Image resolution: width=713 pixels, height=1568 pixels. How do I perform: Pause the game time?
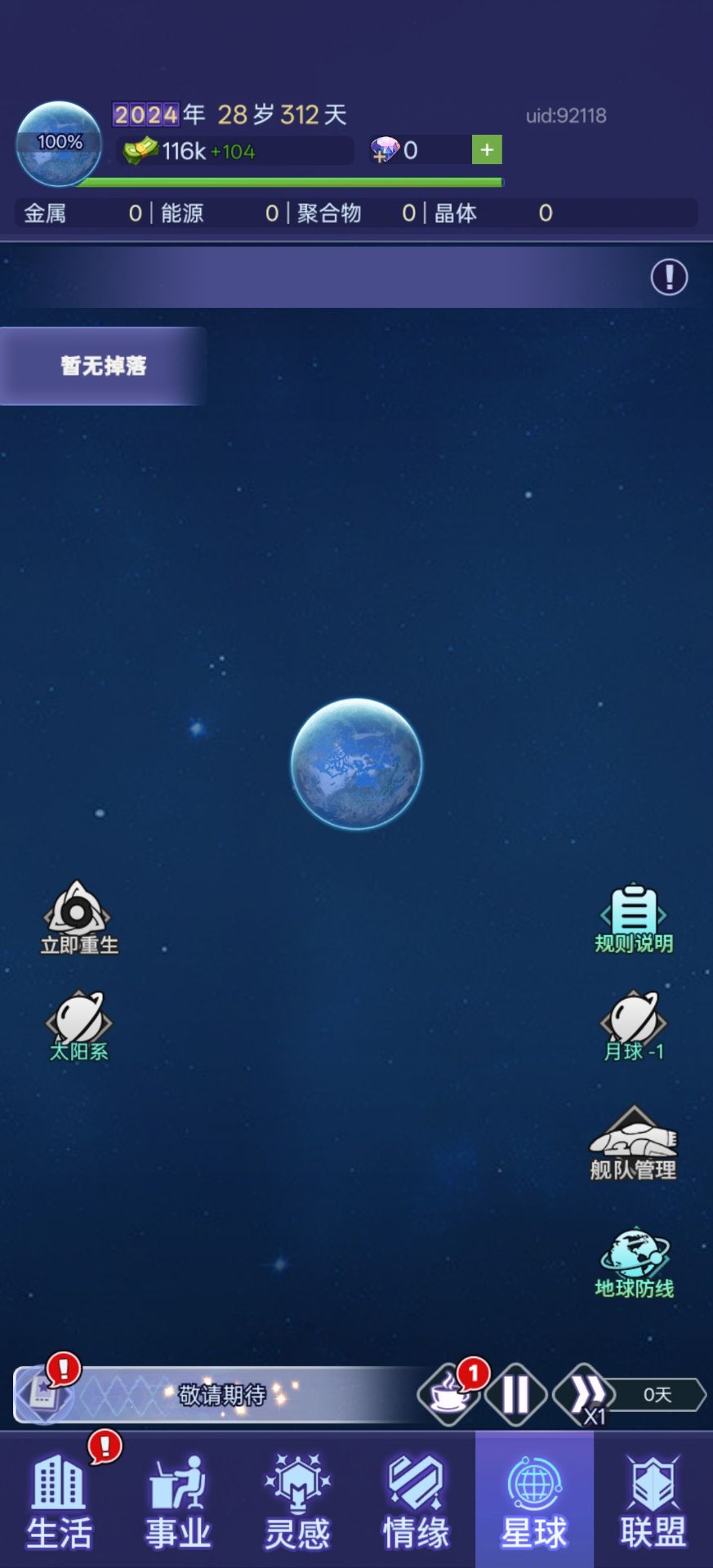pyautogui.click(x=515, y=1395)
